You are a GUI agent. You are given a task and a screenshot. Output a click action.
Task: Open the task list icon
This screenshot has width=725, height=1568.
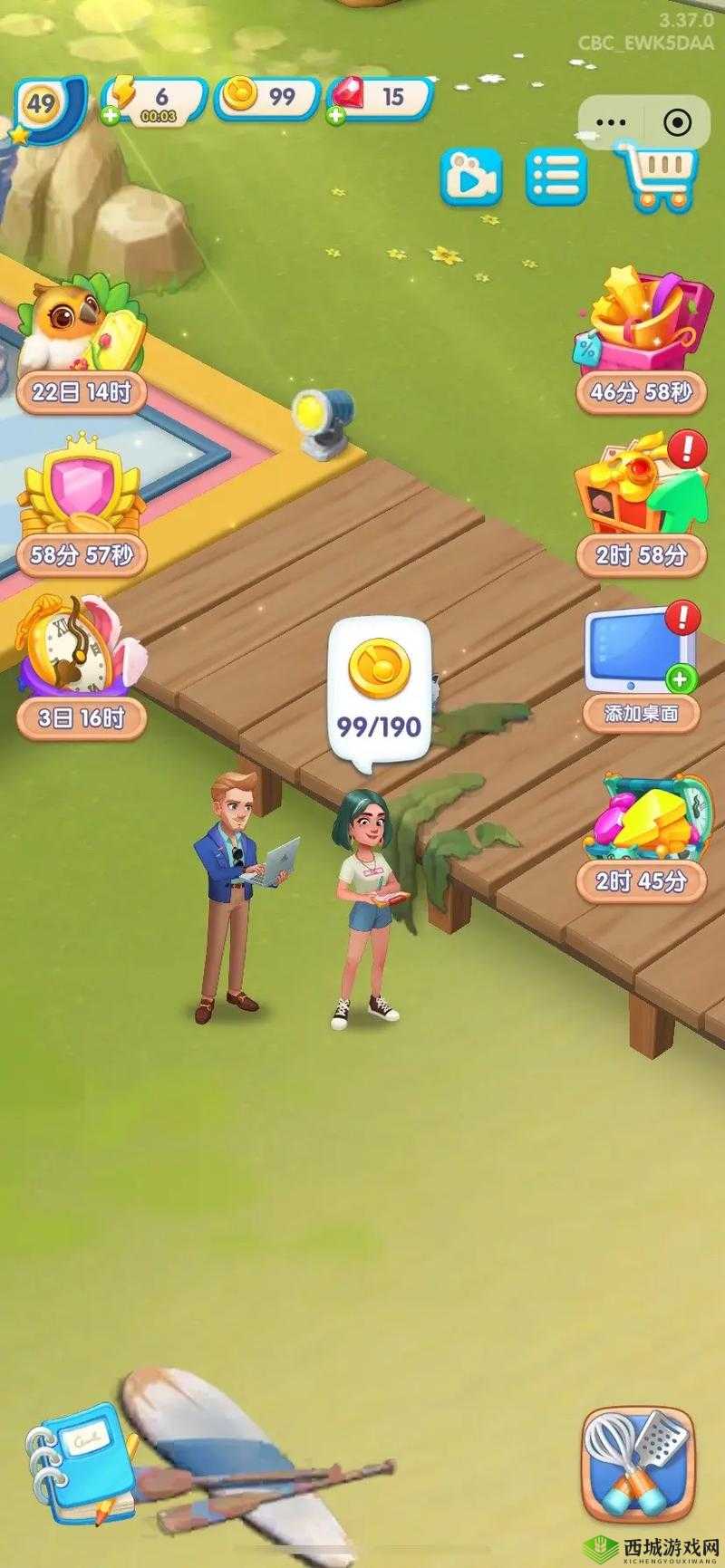[556, 175]
